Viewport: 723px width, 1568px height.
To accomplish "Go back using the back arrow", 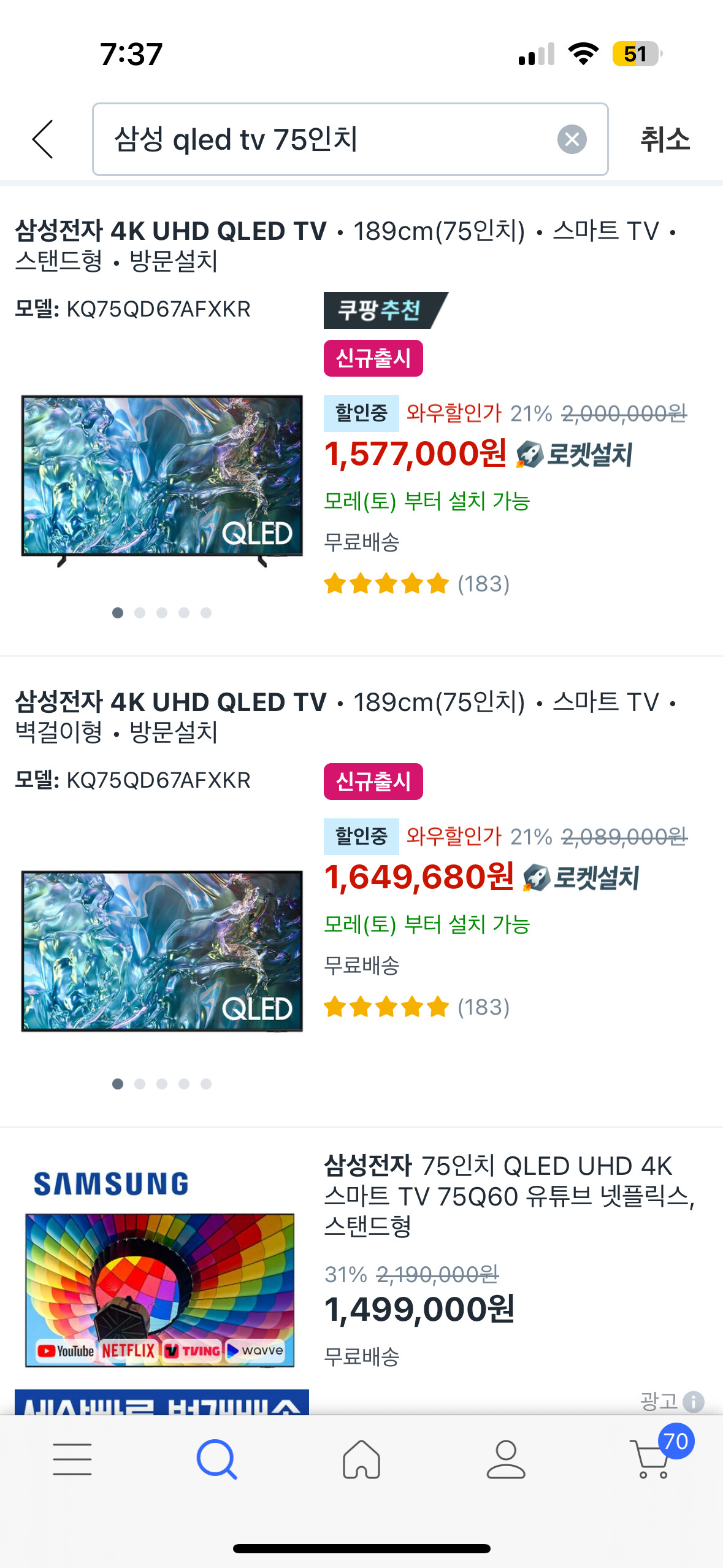I will click(x=43, y=139).
